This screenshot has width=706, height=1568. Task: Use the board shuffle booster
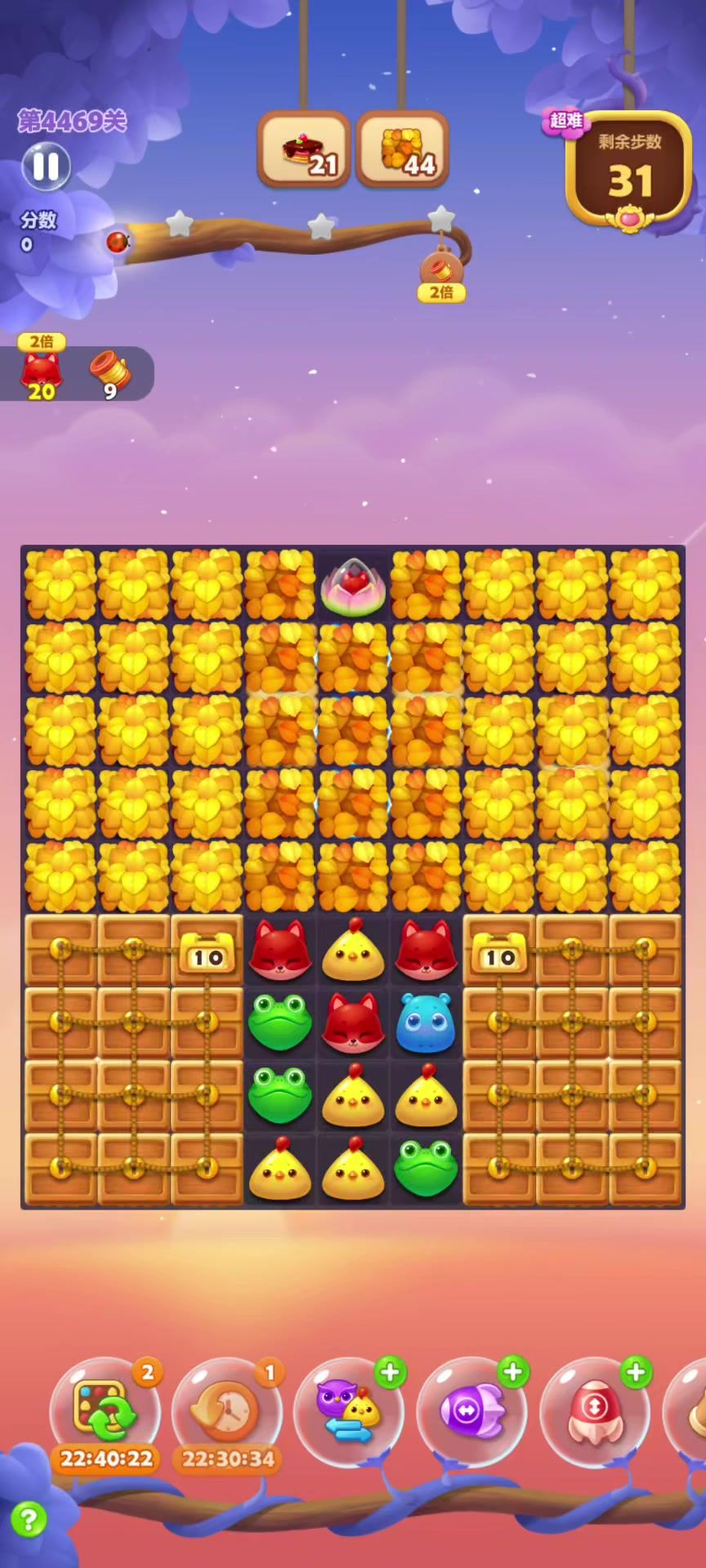105,1413
